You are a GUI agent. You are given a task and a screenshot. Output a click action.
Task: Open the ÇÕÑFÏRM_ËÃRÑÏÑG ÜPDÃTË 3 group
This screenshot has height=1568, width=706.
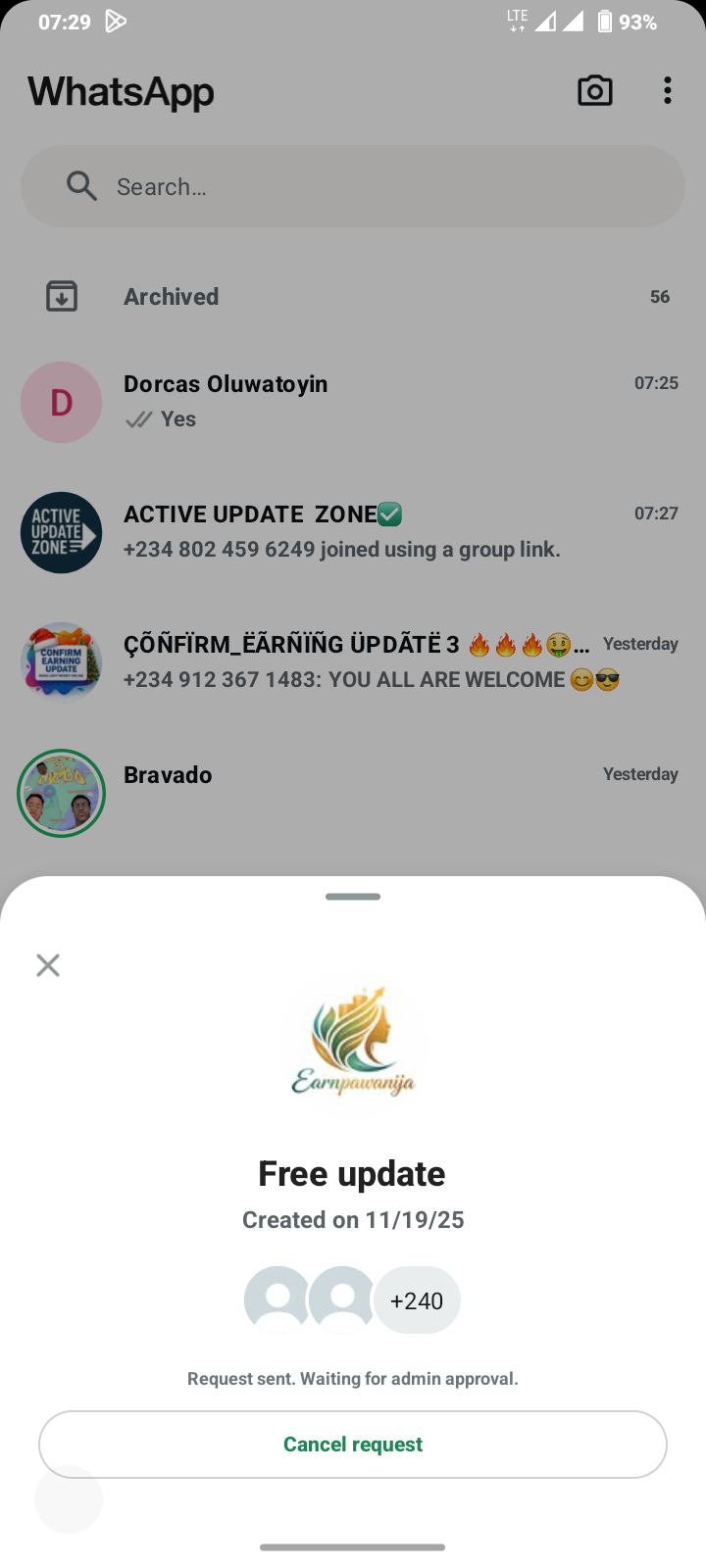(353, 662)
